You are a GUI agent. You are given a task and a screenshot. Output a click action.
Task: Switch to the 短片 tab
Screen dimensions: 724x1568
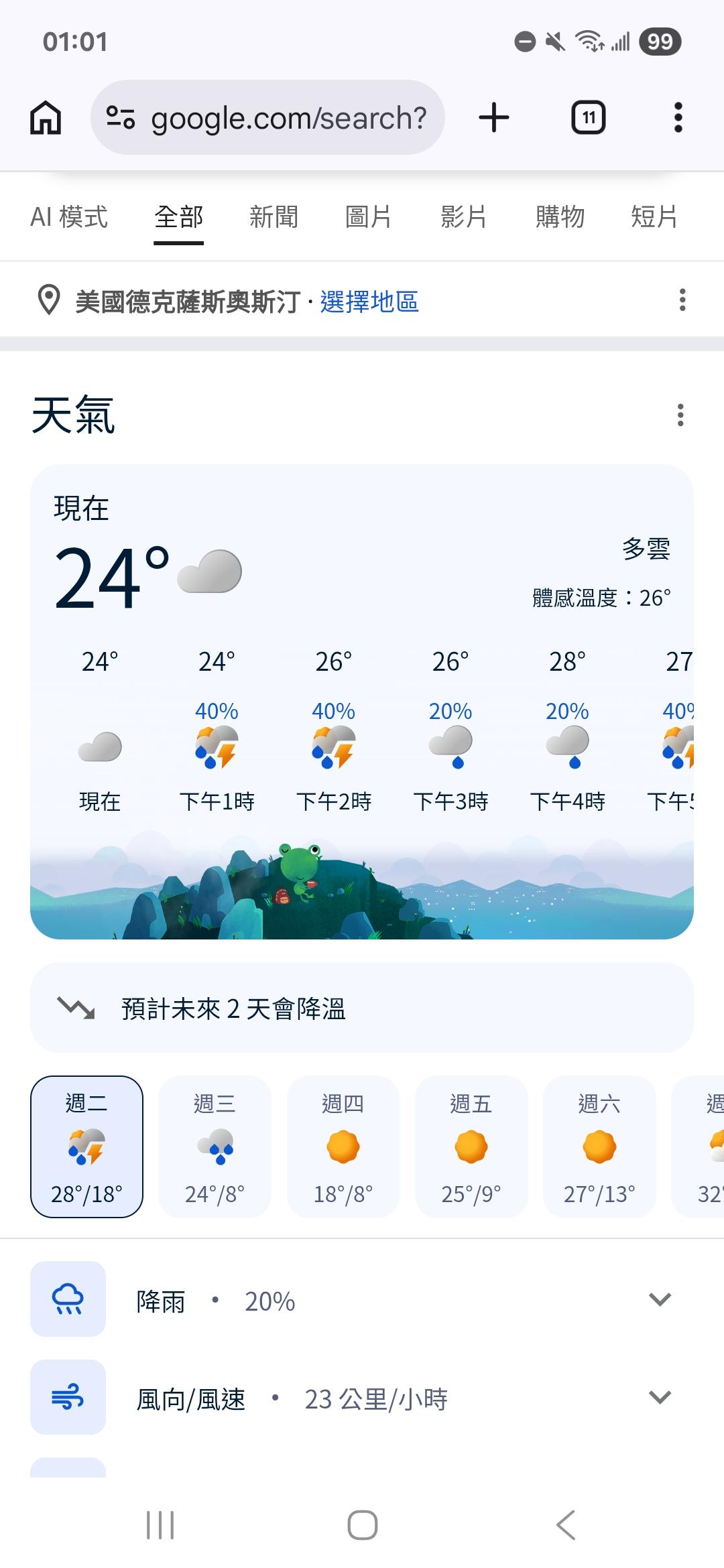(654, 217)
